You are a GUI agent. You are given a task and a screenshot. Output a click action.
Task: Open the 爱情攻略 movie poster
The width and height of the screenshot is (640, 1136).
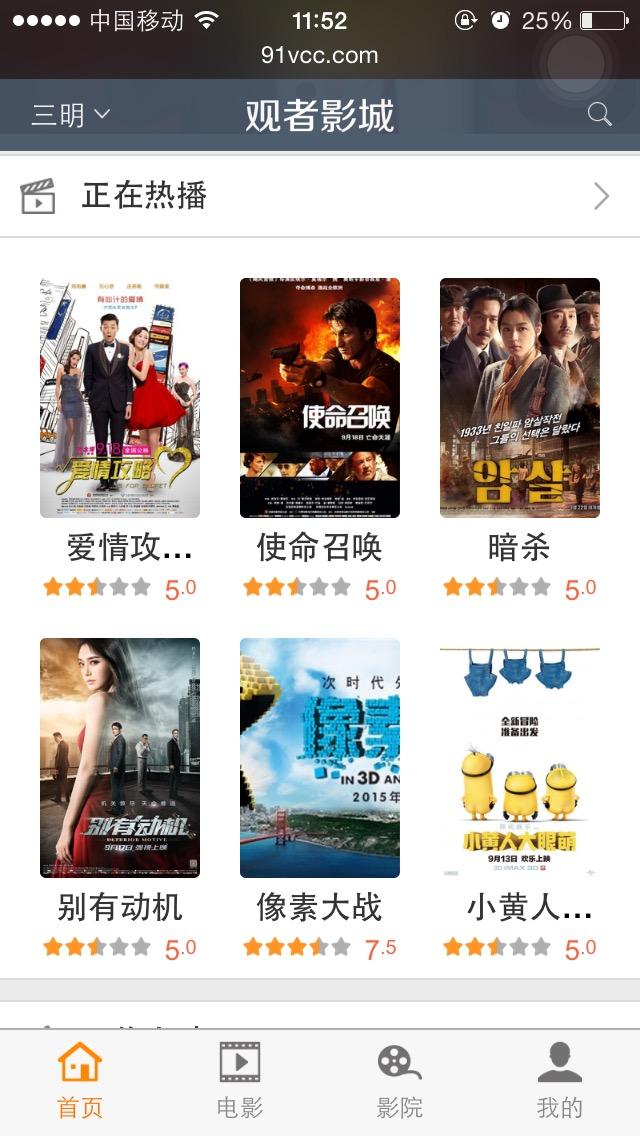[x=120, y=398]
